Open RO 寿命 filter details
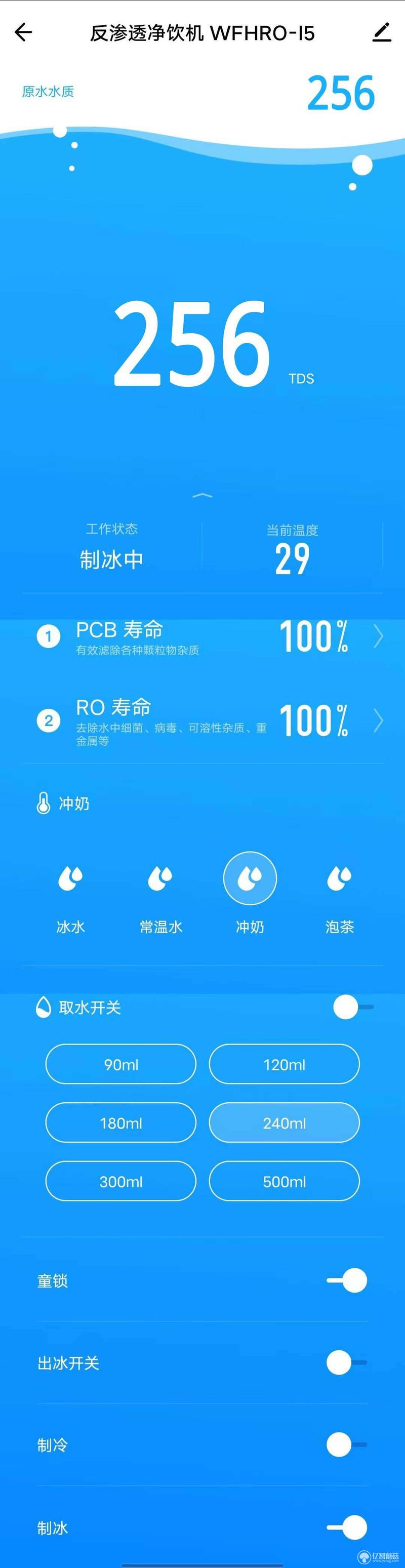 point(378,720)
